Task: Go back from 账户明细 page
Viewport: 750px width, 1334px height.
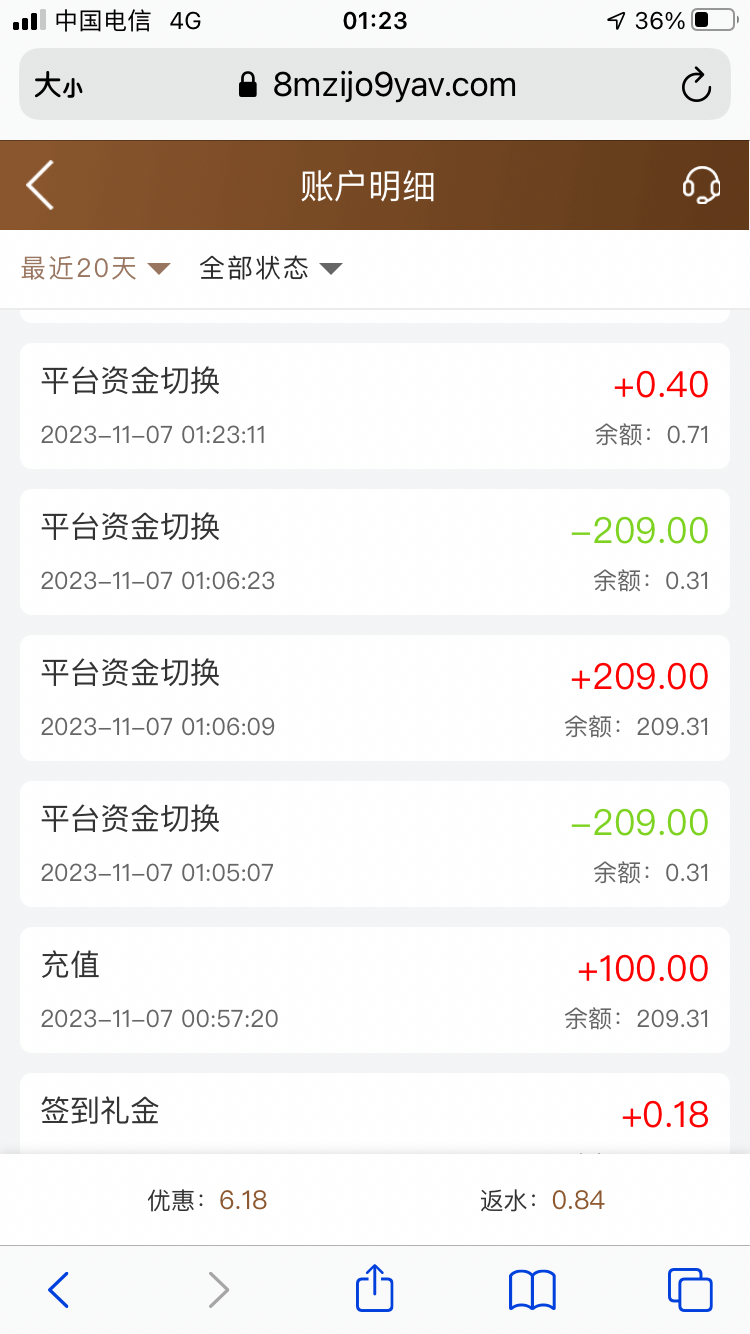Action: (40, 186)
